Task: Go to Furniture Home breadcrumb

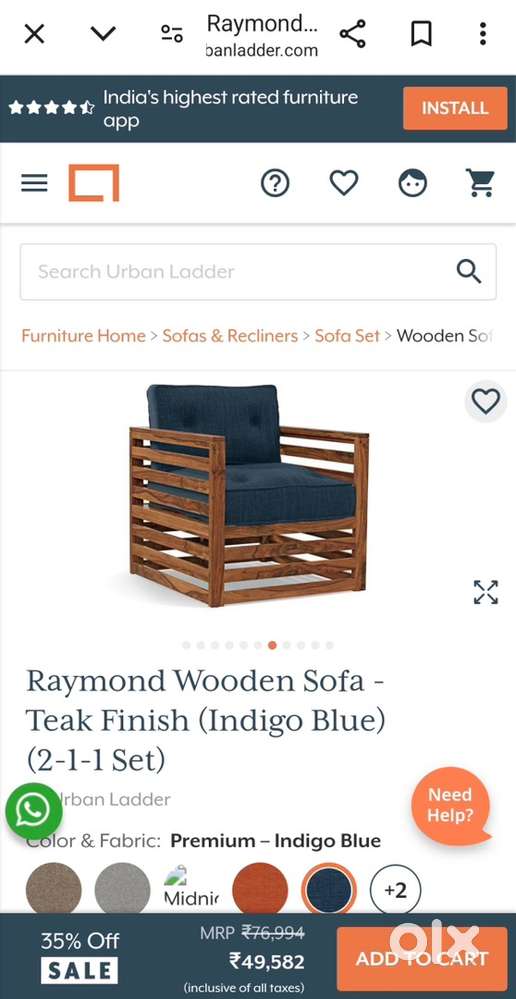Action: 83,336
